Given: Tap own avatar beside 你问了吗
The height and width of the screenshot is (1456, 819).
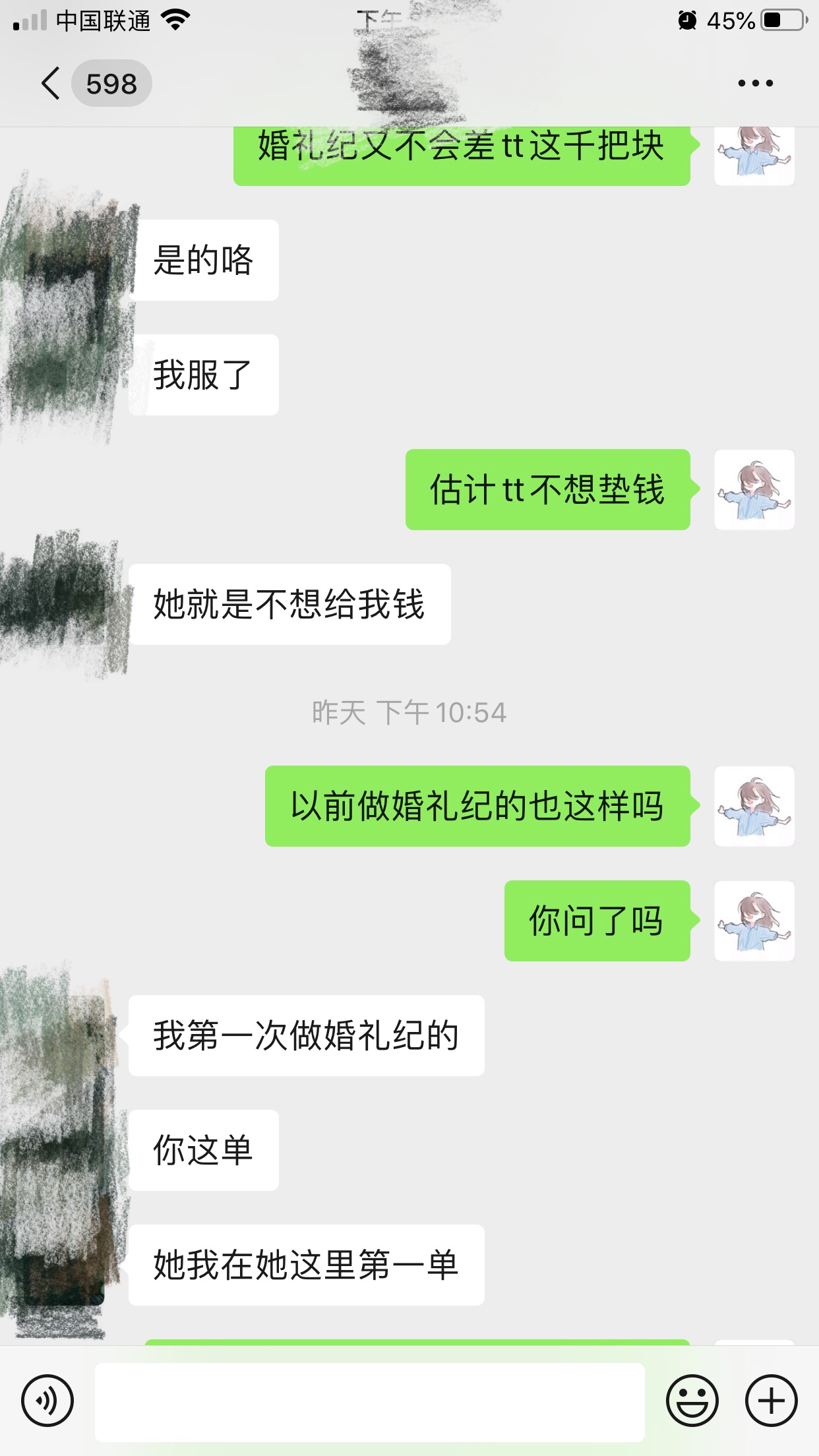Looking at the screenshot, I should click(754, 921).
